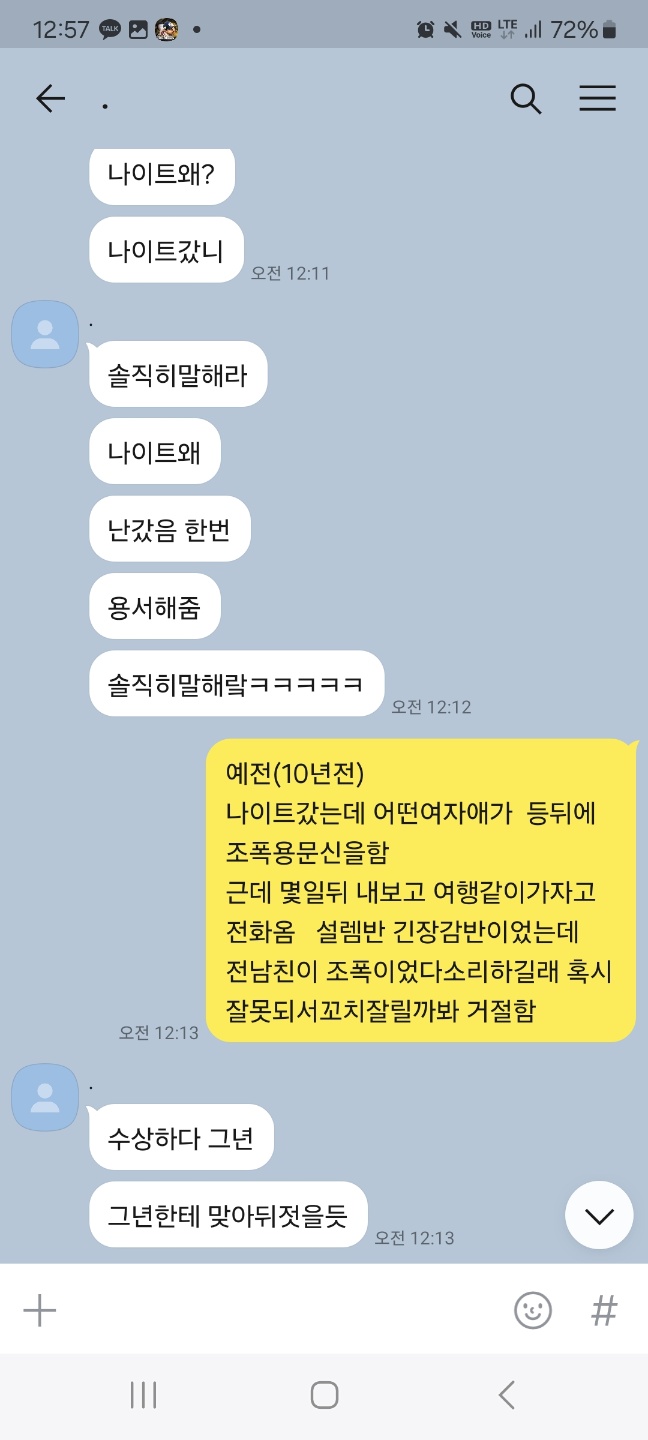Search within this conversation

click(526, 98)
